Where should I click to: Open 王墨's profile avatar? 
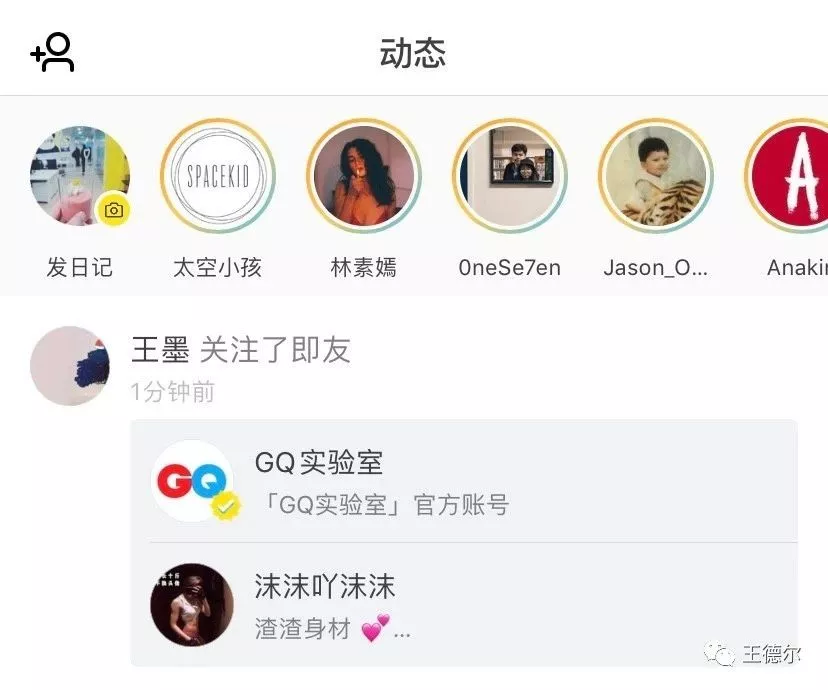click(x=70, y=365)
